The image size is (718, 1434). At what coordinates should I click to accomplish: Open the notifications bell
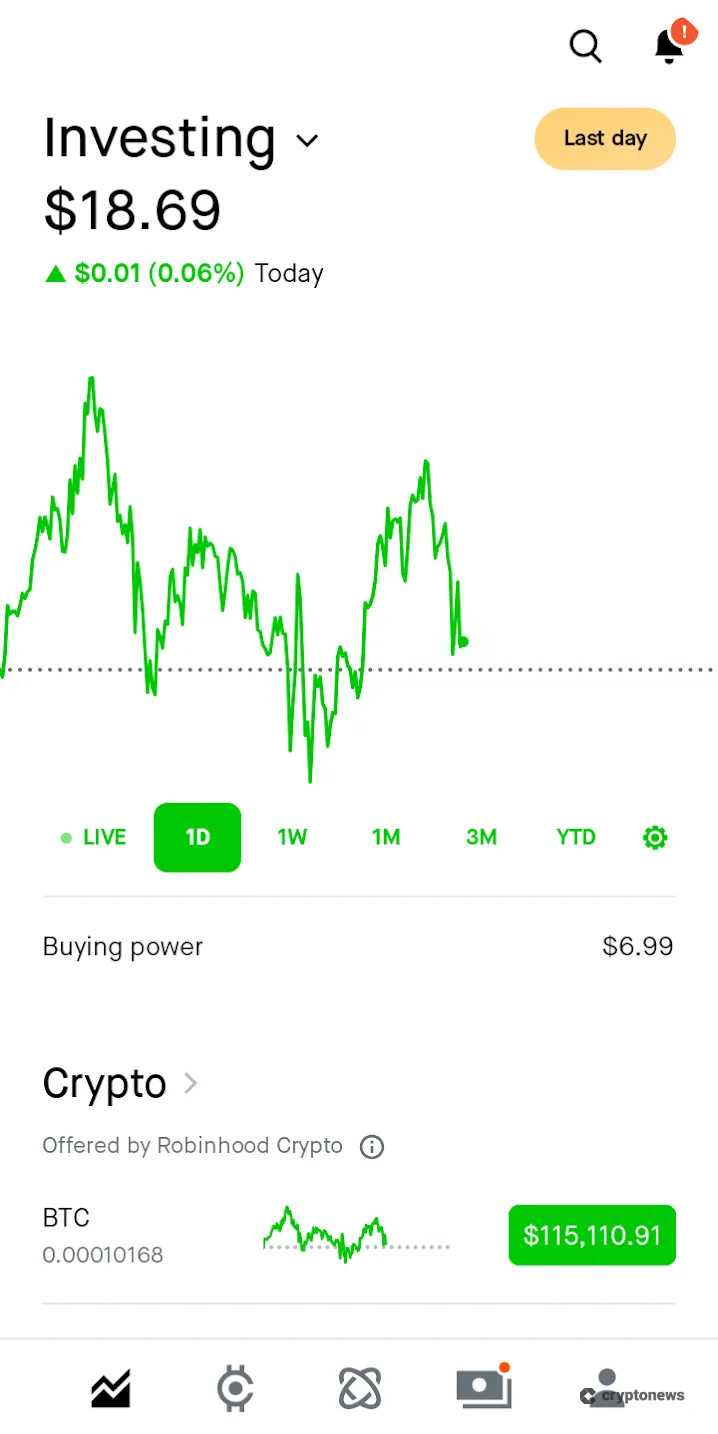(669, 46)
